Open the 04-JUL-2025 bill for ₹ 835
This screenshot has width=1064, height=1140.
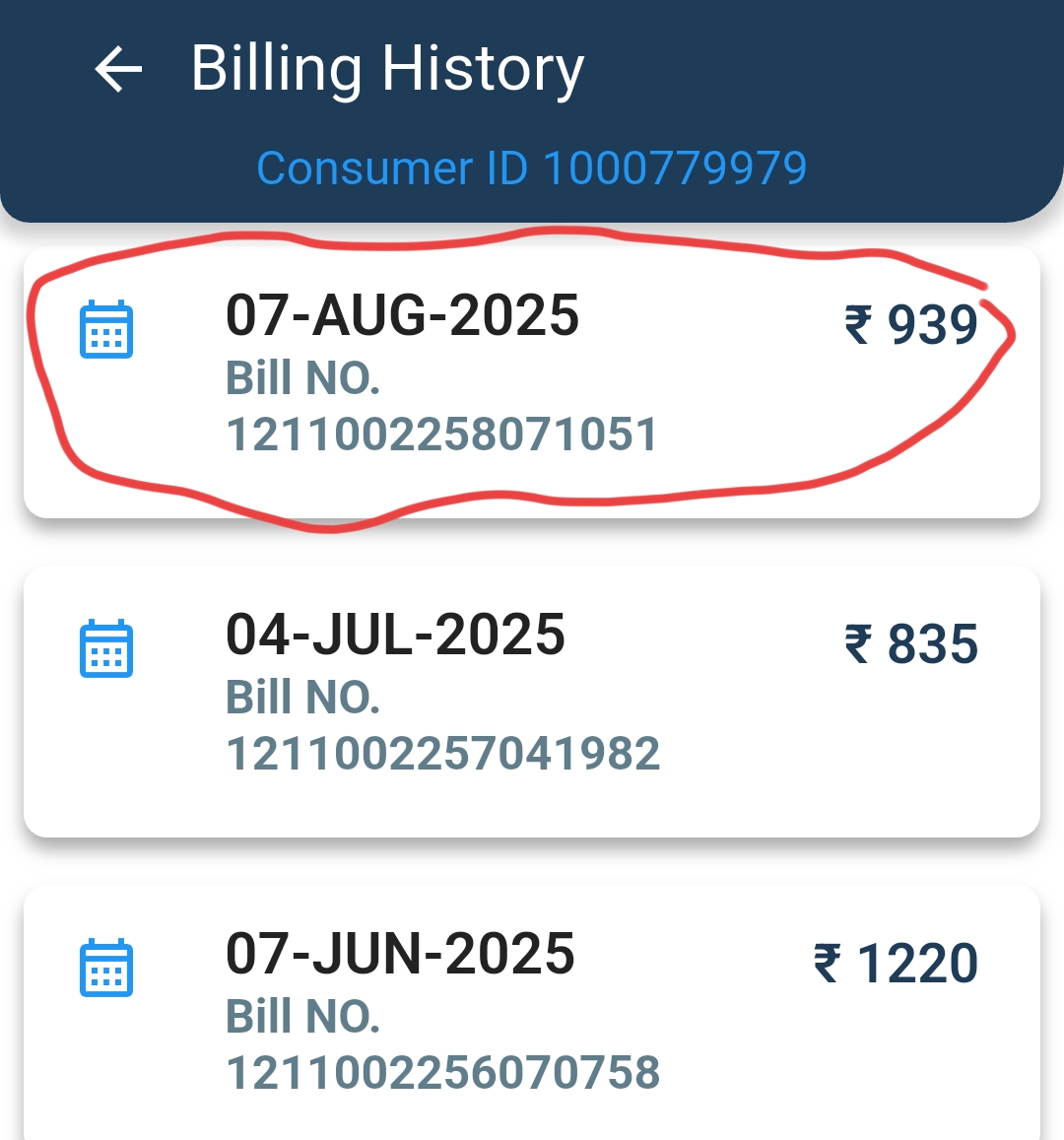coord(532,700)
